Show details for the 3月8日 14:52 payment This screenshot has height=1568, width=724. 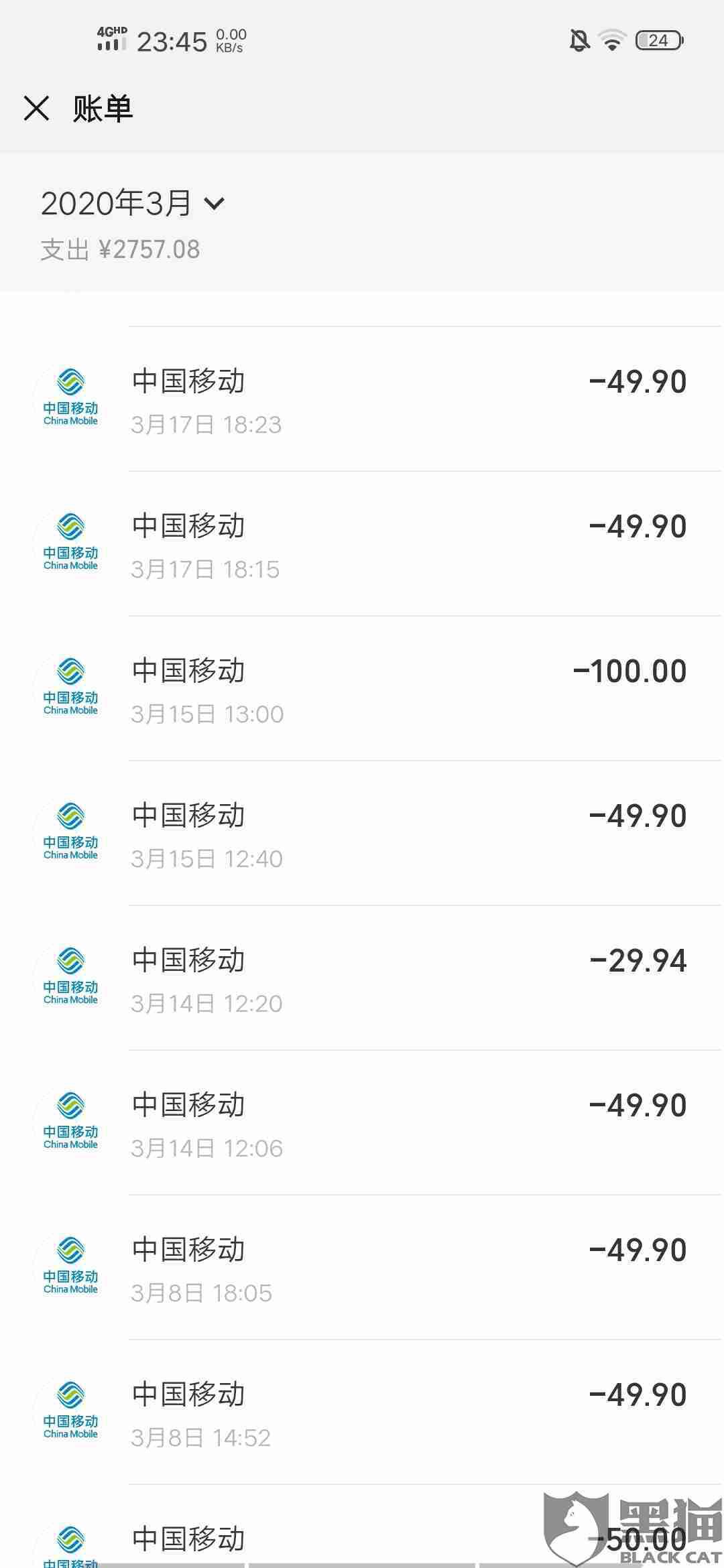[x=375, y=1413]
